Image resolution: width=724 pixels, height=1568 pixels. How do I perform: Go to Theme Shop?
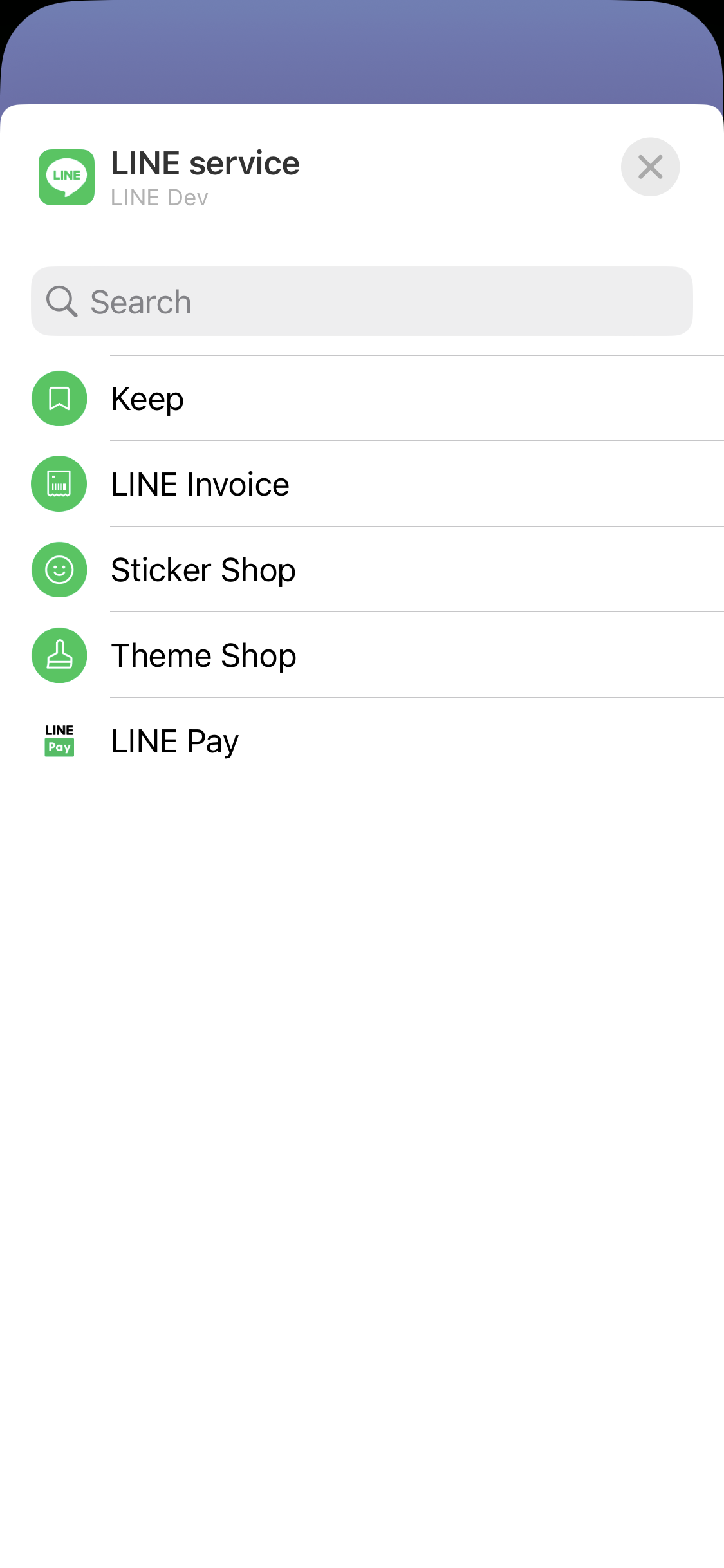(362, 655)
